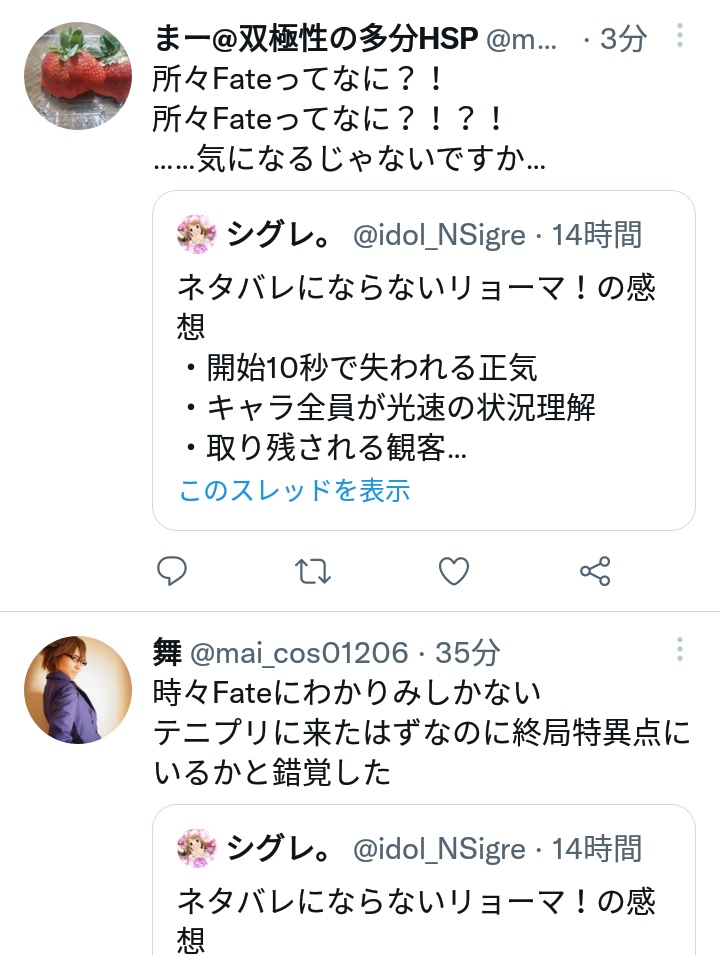Like まー's tweet
The image size is (720, 955).
pyautogui.click(x=454, y=571)
